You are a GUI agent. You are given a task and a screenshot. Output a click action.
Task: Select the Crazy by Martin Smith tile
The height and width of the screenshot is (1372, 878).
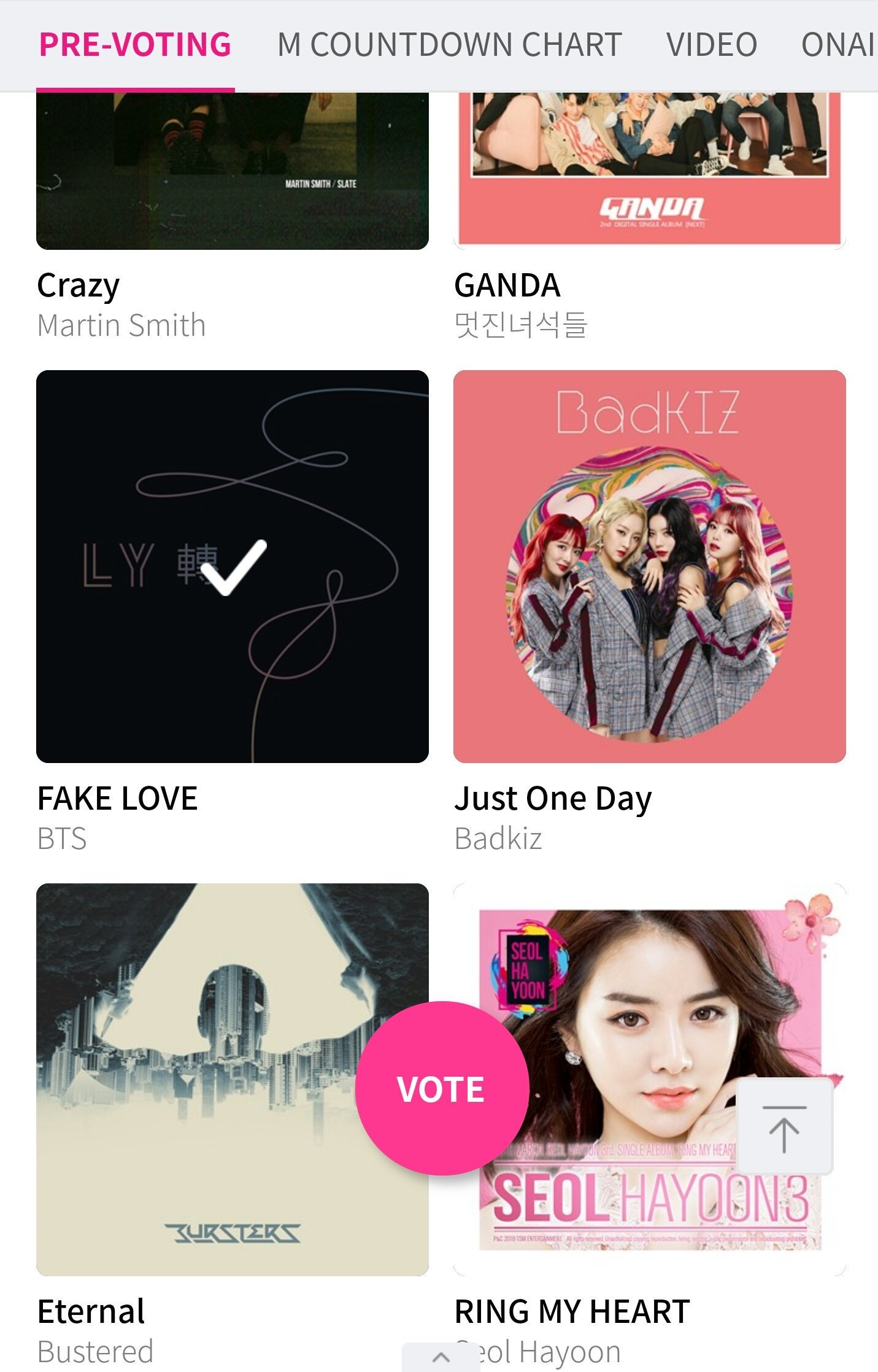pos(232,172)
